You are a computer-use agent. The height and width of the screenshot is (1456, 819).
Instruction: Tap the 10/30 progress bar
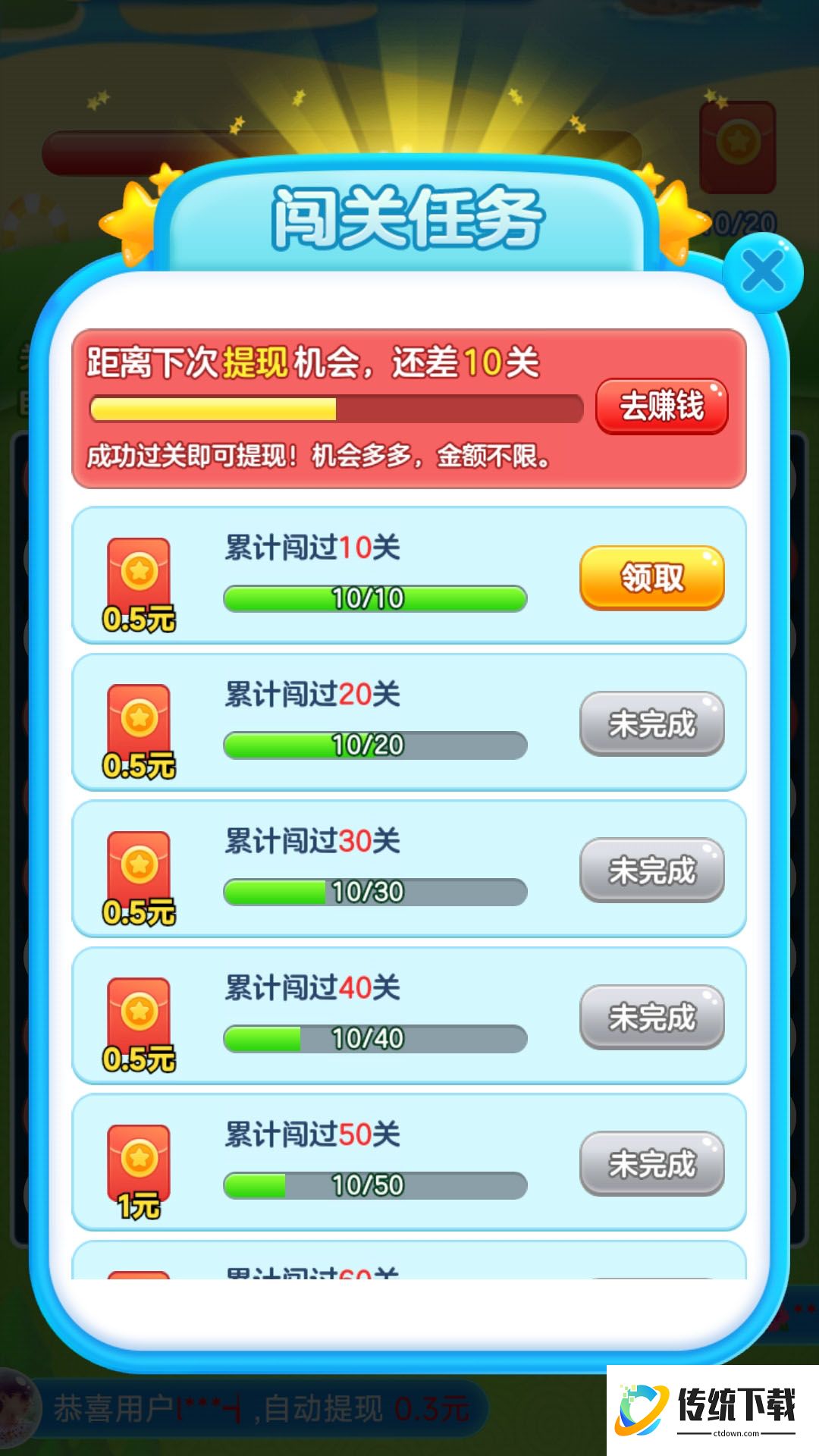375,891
